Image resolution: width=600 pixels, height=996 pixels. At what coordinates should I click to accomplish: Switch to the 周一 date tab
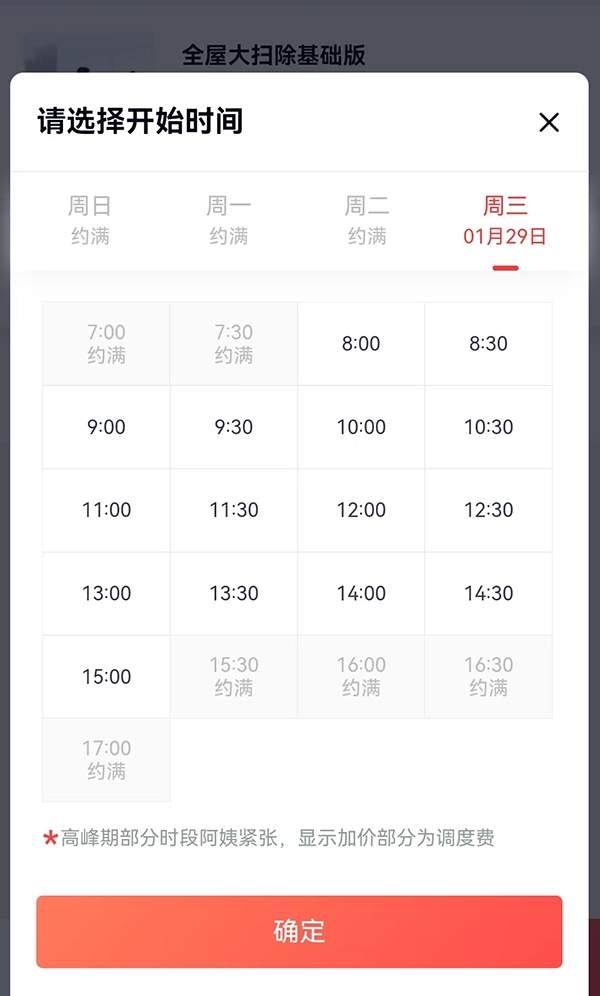click(228, 220)
